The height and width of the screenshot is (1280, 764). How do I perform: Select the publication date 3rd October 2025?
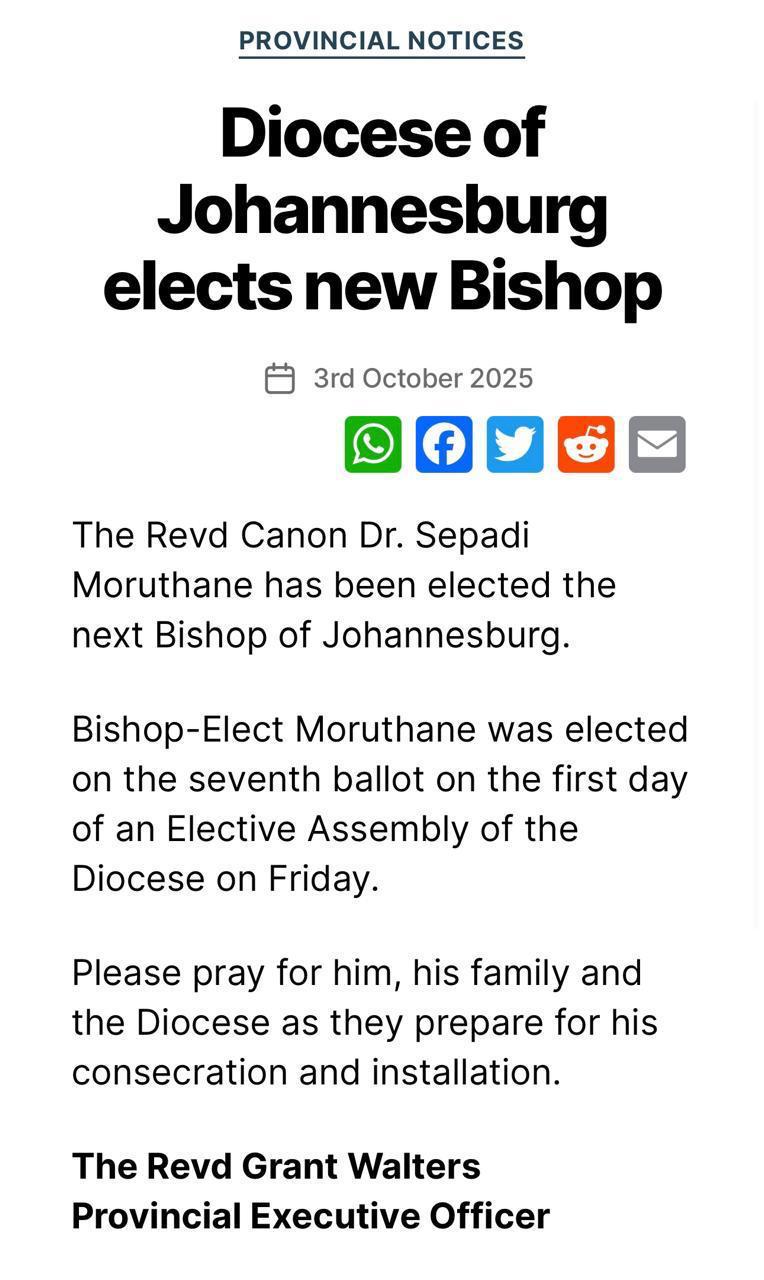(x=424, y=378)
